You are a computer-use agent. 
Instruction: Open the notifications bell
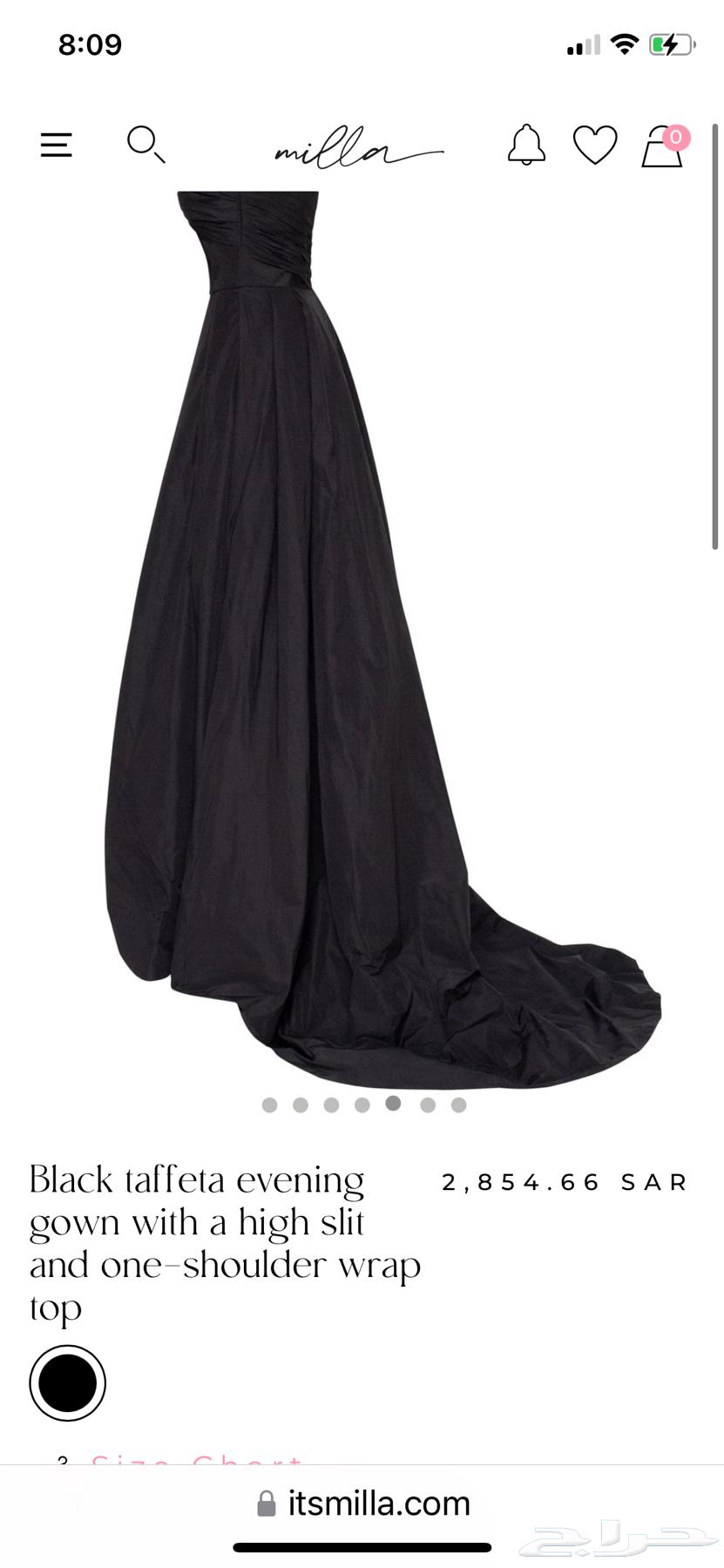(526, 145)
